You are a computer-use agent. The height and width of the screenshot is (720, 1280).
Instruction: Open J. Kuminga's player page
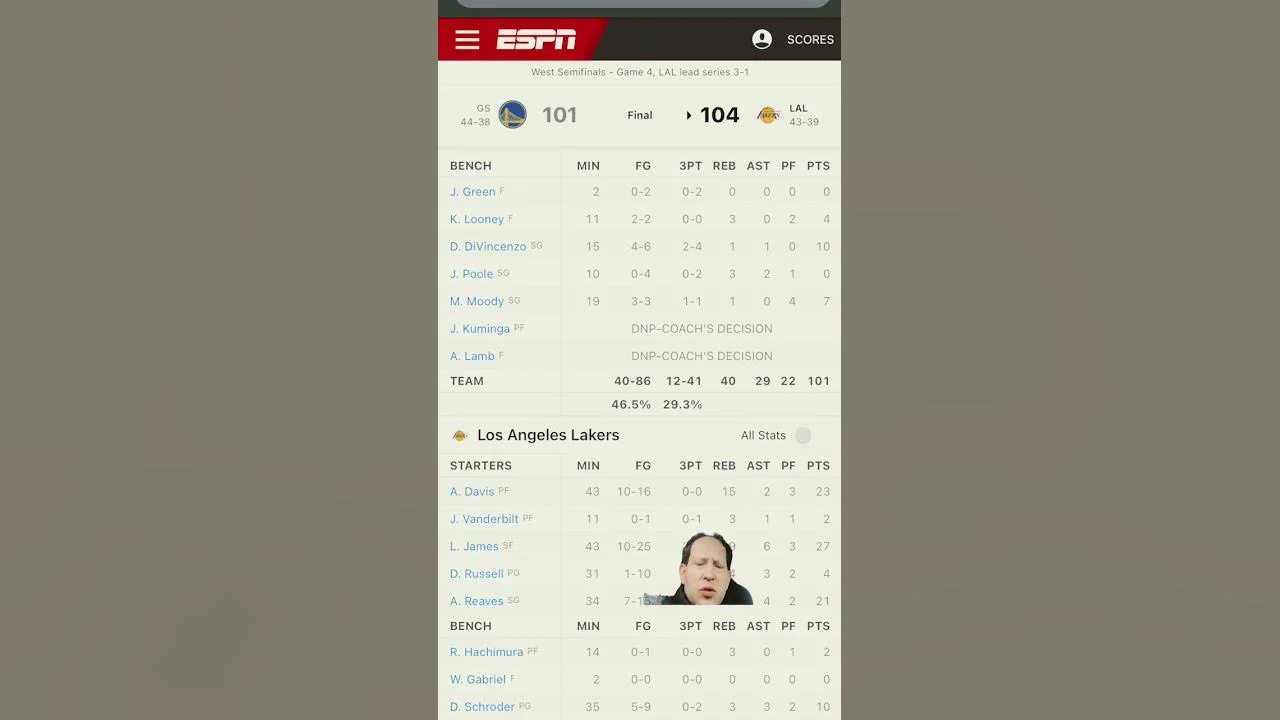click(x=480, y=329)
